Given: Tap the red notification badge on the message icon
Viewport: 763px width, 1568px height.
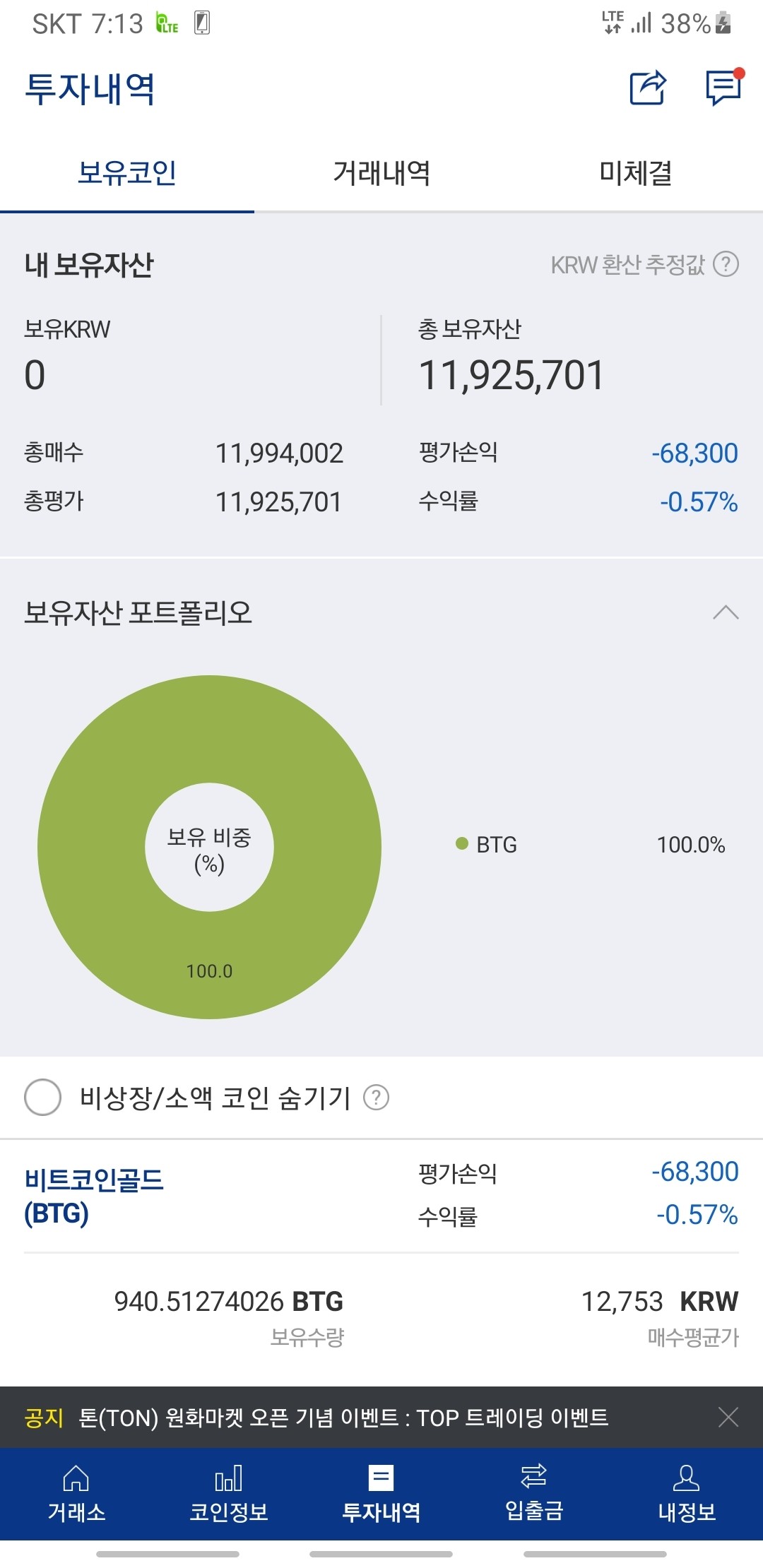Looking at the screenshot, I should pos(738,73).
